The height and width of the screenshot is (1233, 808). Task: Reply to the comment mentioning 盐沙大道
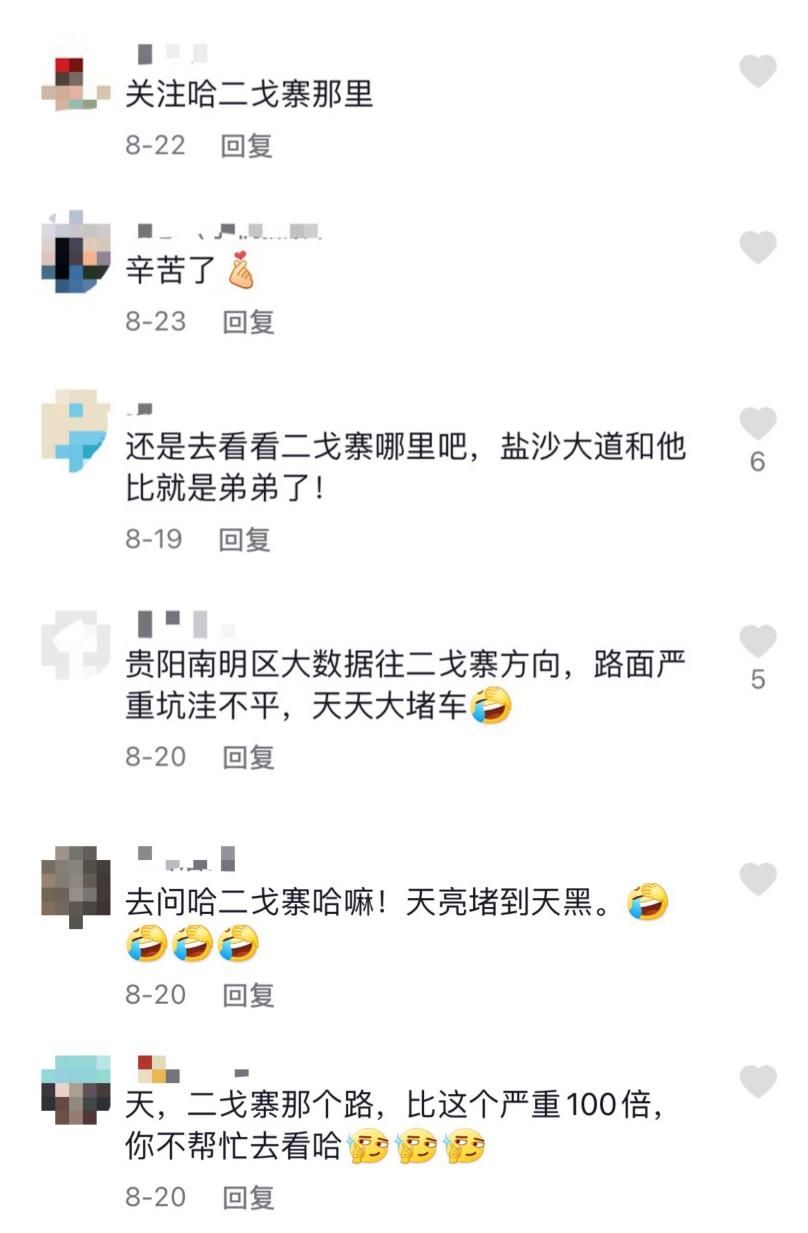[x=245, y=540]
